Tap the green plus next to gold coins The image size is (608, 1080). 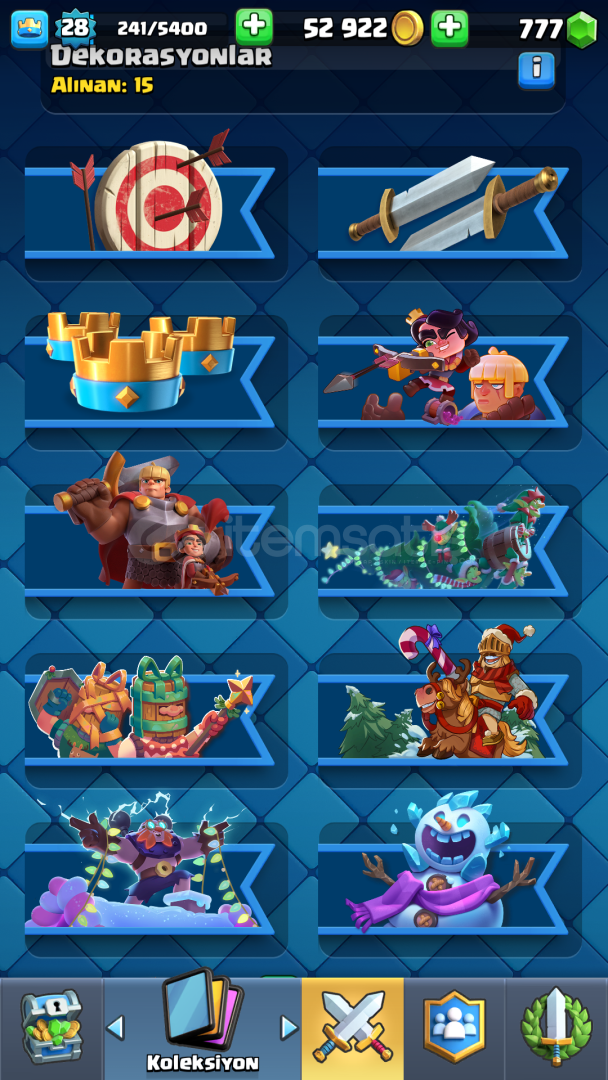[450, 28]
